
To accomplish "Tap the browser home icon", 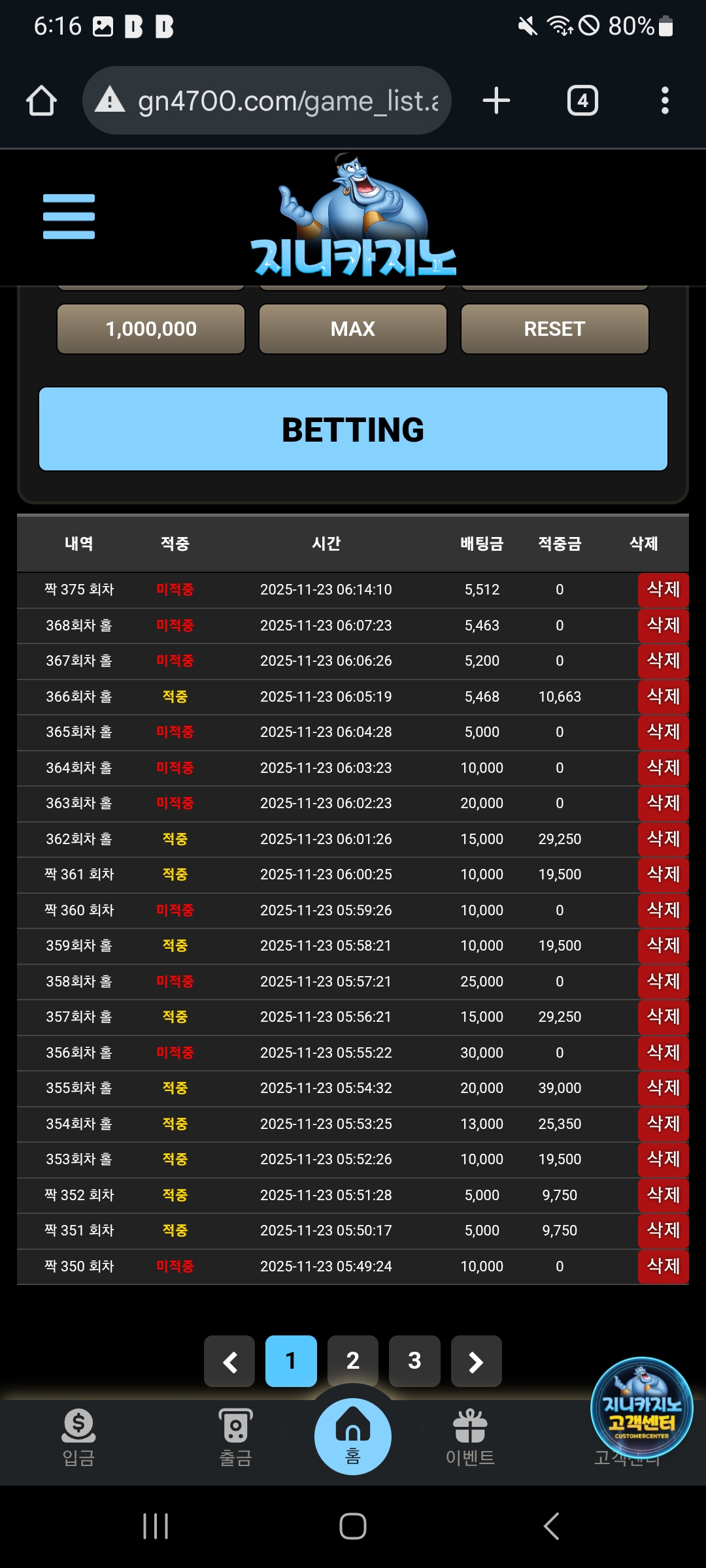I will pos(41,101).
